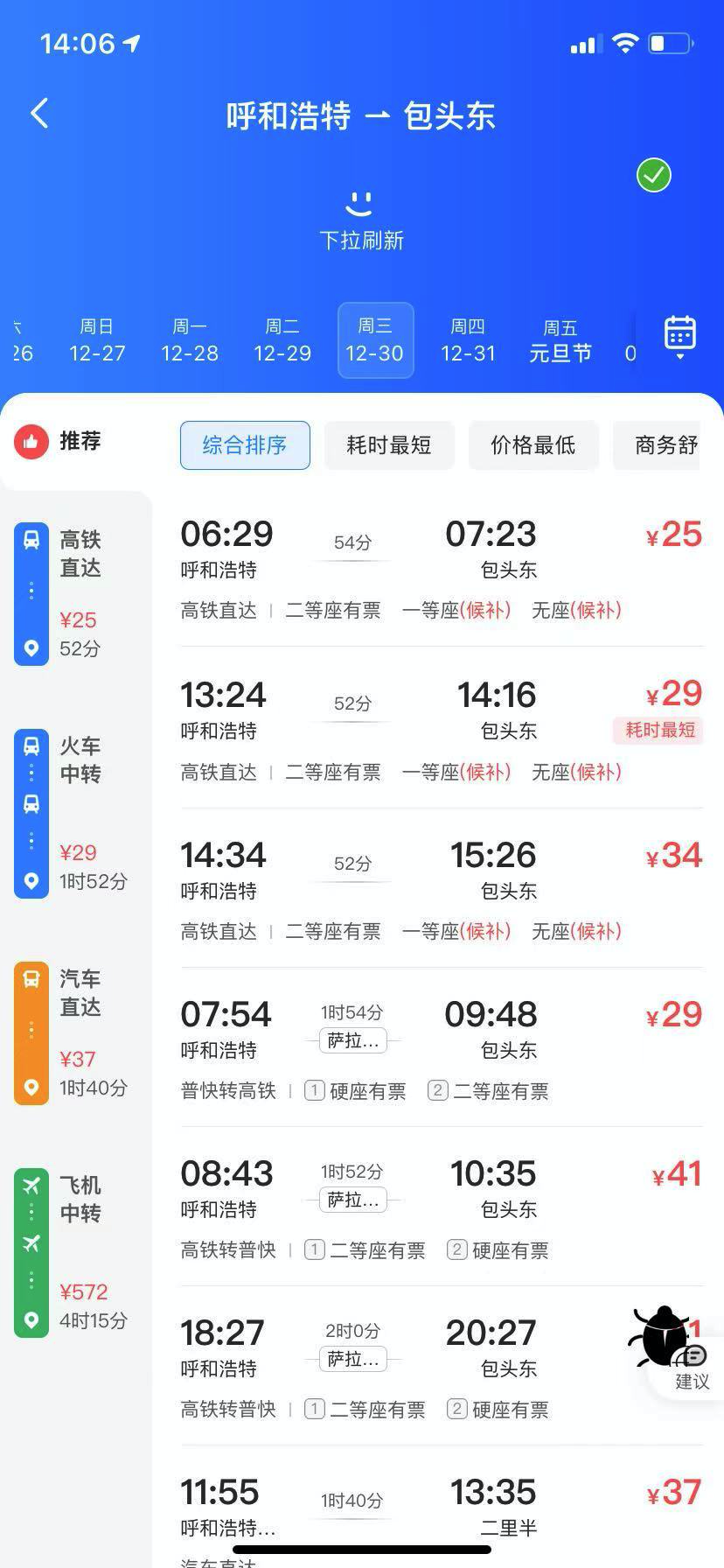This screenshot has height=1568, width=724.
Task: Expand the 萨拉... transfer station detail
Action: pyautogui.click(x=352, y=1040)
